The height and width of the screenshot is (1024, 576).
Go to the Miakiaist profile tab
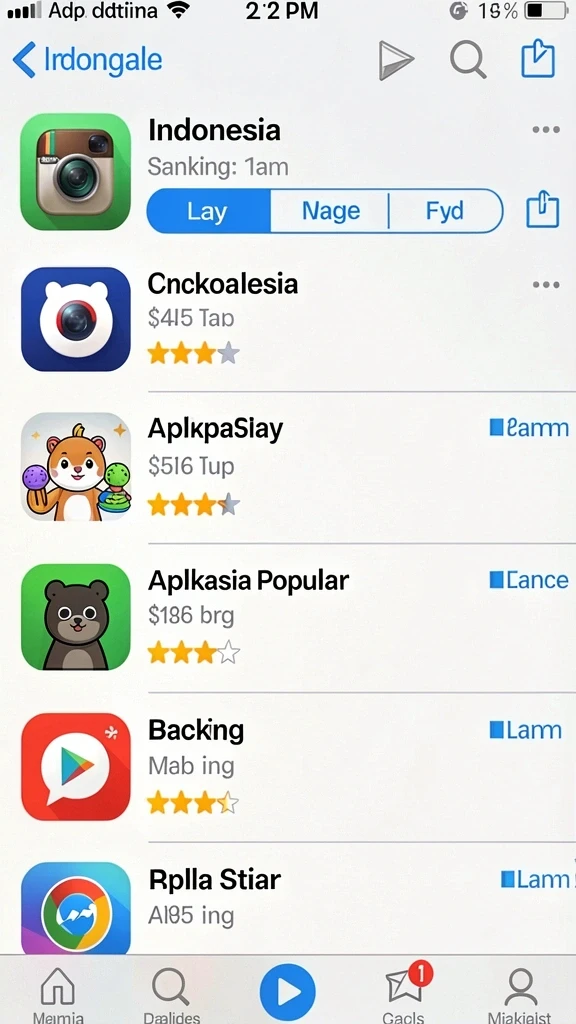click(x=520, y=994)
